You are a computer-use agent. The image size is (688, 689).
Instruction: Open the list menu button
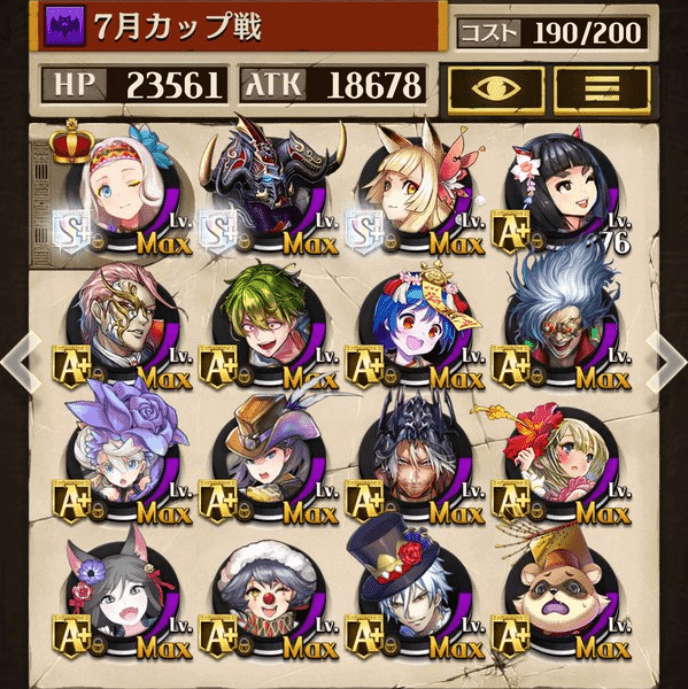click(602, 89)
